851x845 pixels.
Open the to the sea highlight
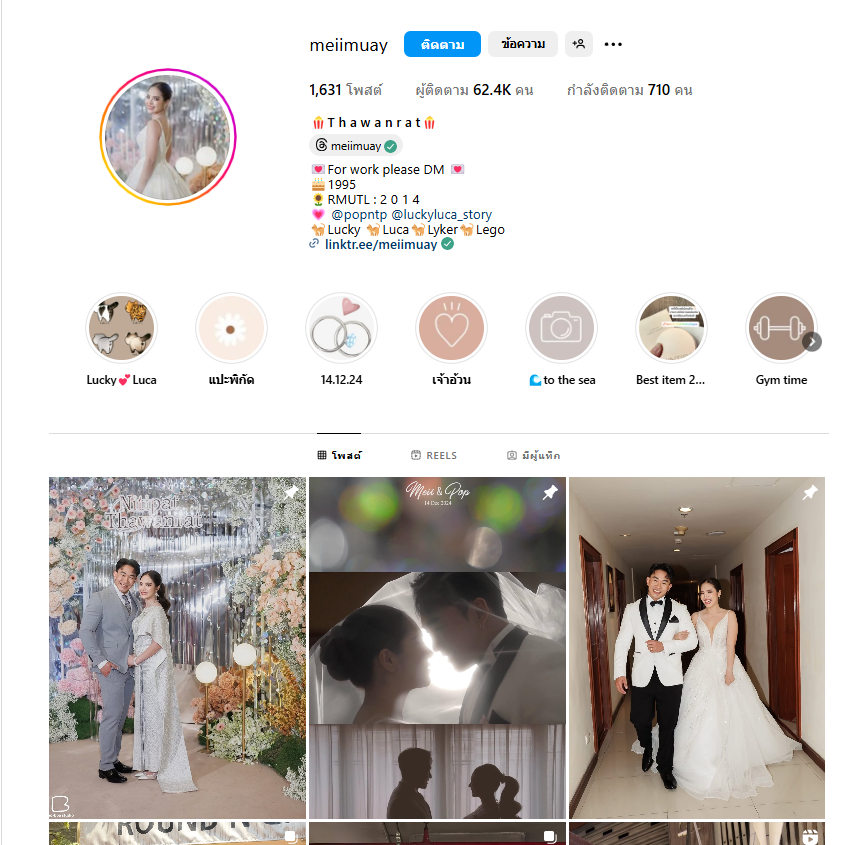point(561,329)
